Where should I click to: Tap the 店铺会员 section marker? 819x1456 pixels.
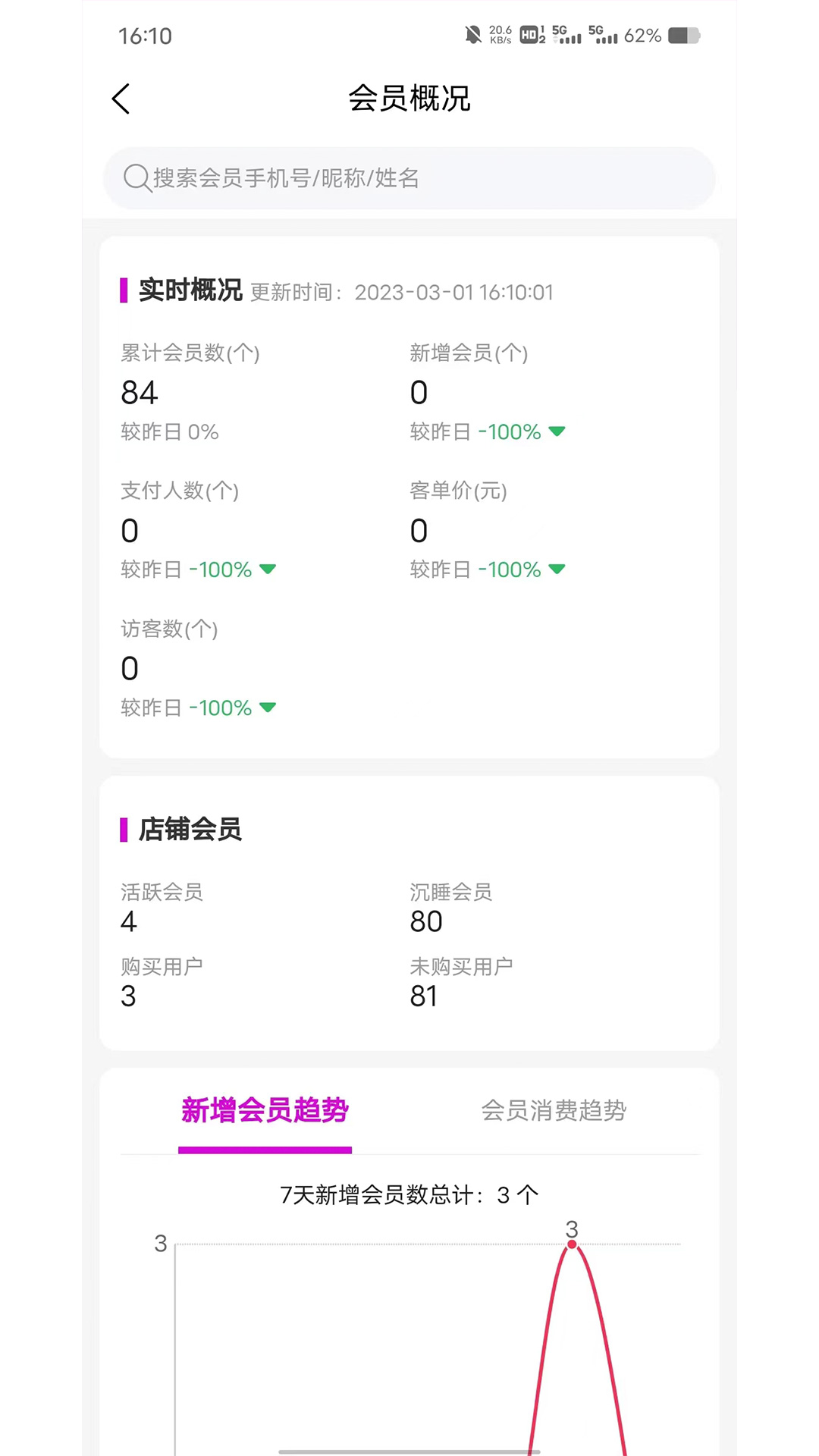pos(124,830)
